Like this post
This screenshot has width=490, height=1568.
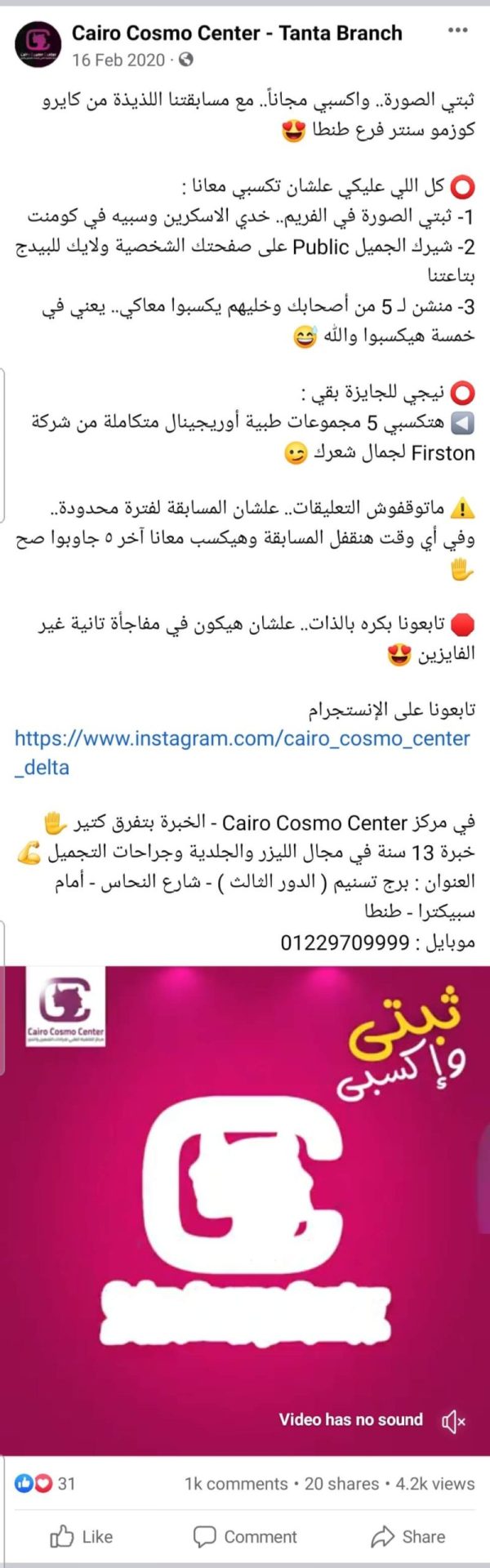click(82, 1537)
